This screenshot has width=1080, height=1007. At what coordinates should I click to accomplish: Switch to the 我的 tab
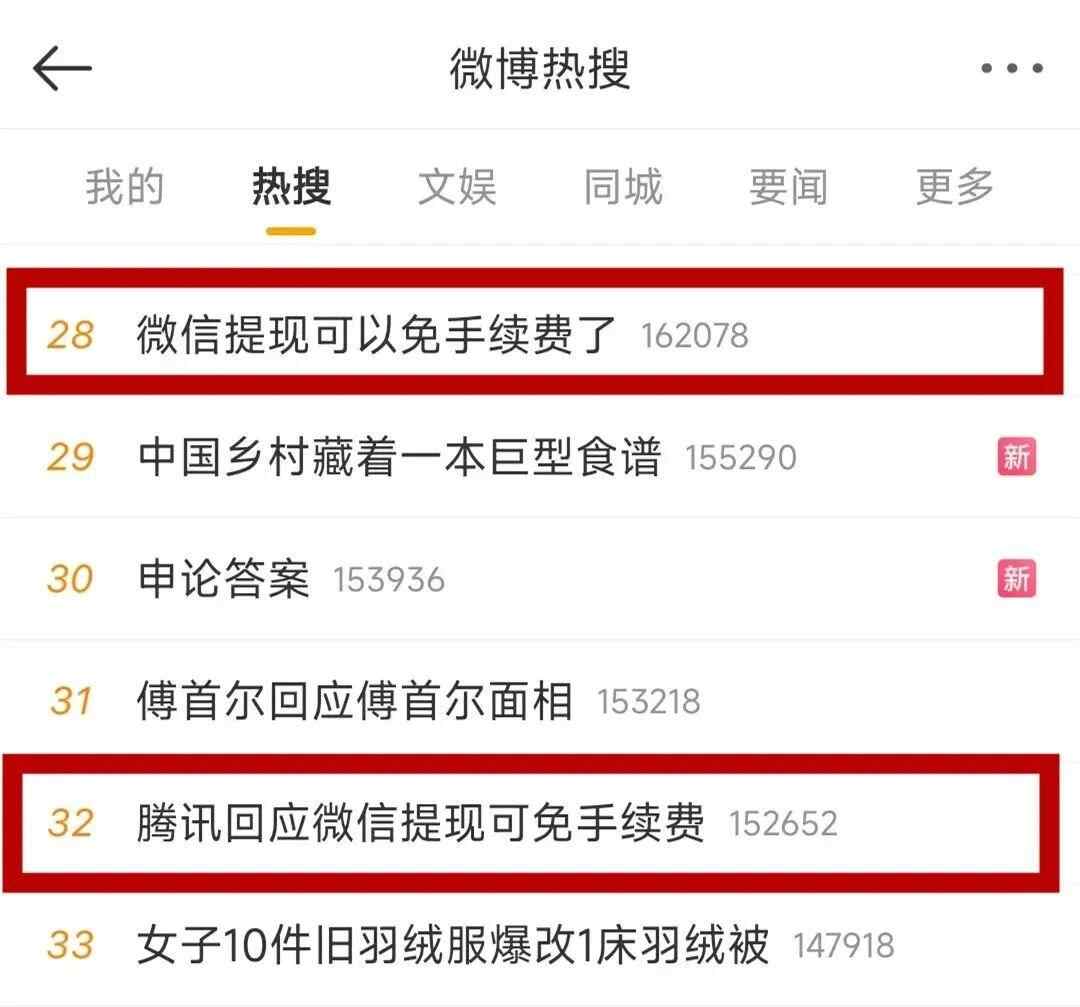[124, 187]
